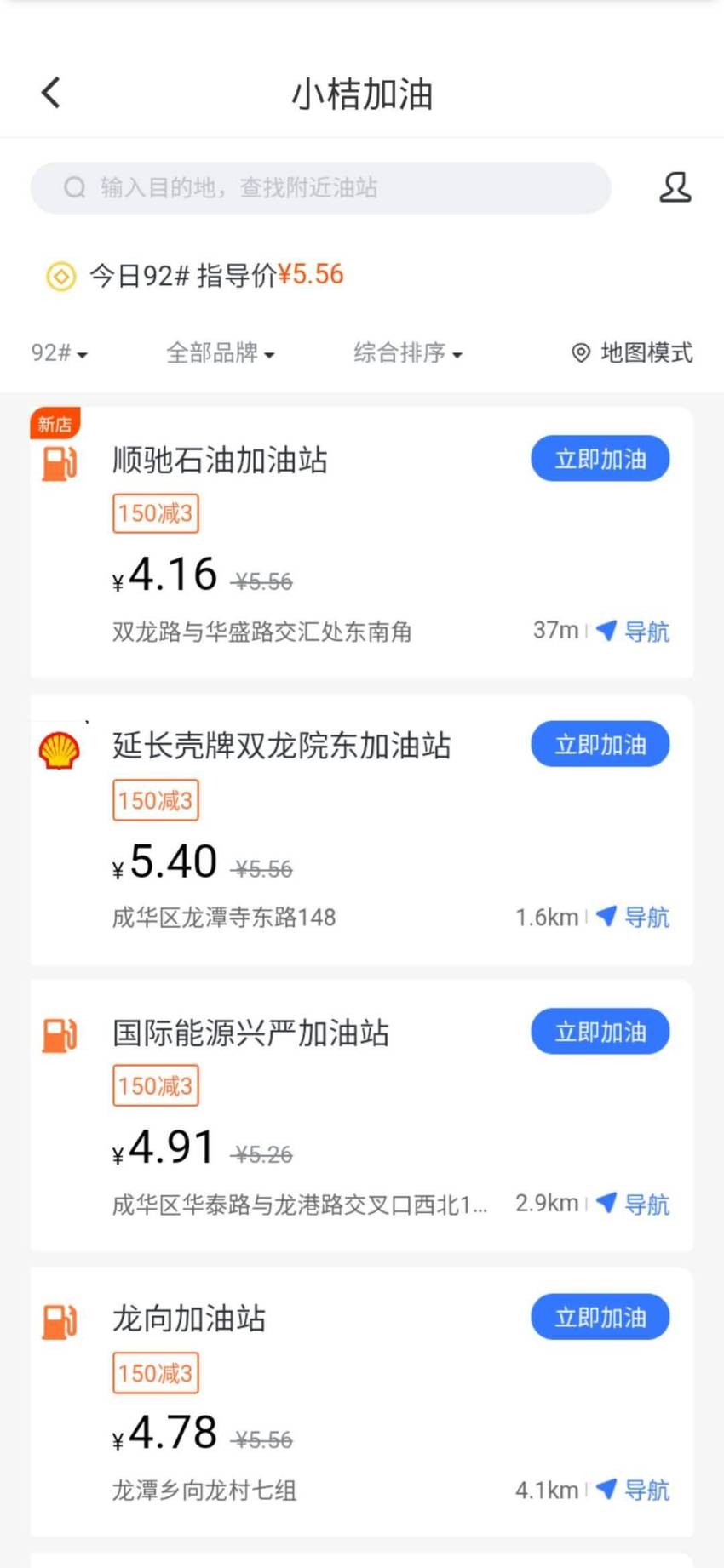The image size is (724, 1568).
Task: Tap 立即加油 for 延长壳牌双龙院东加油站
Action: 600,745
